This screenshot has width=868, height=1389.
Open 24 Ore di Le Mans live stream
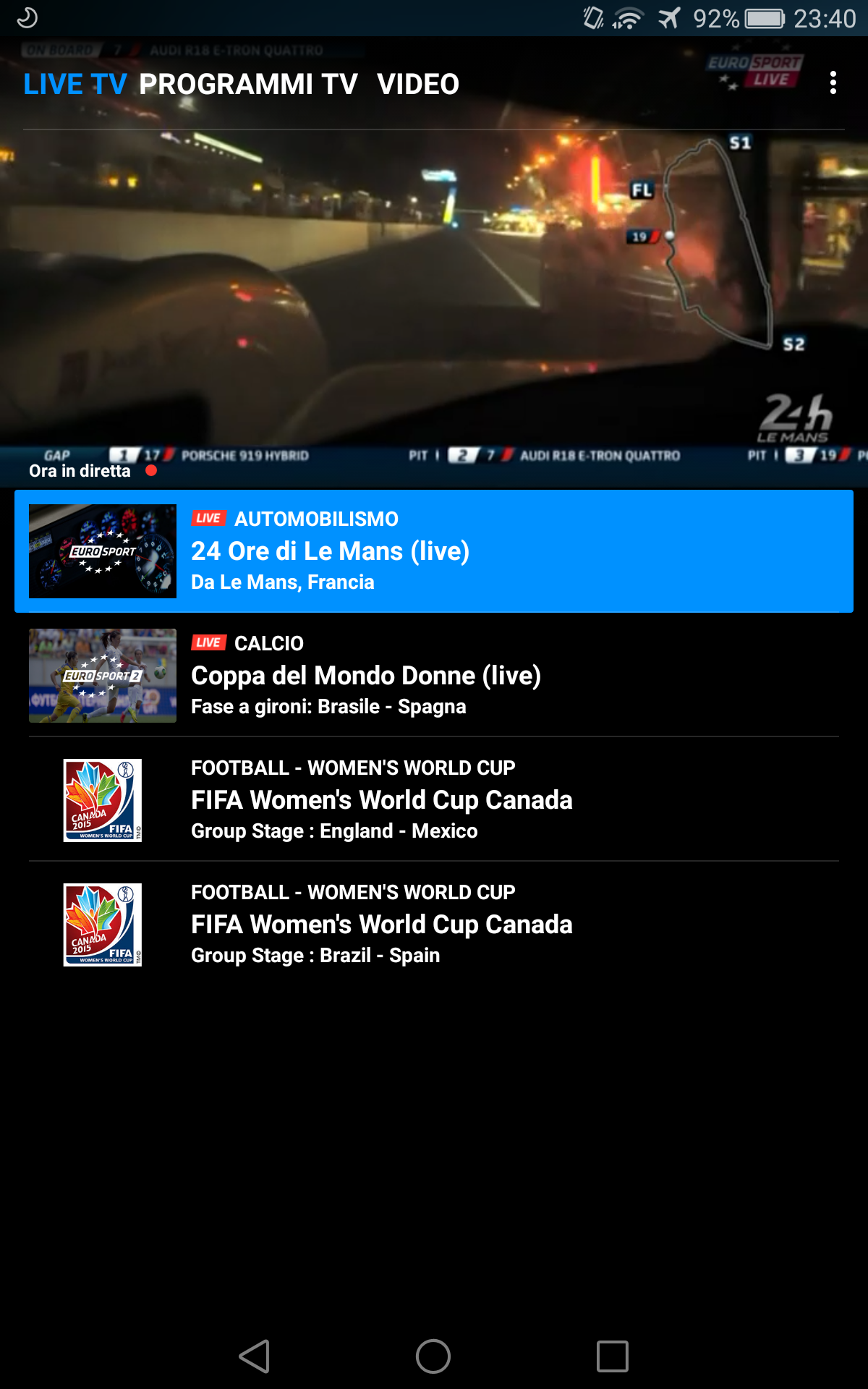434,551
